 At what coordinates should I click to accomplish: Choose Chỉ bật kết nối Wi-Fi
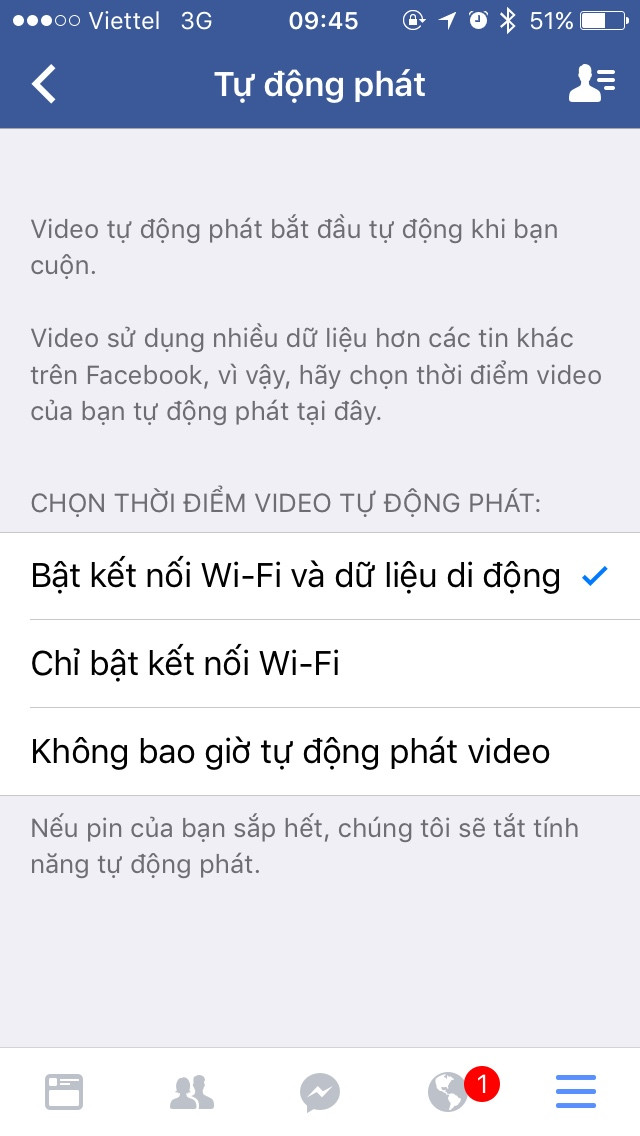click(x=319, y=664)
